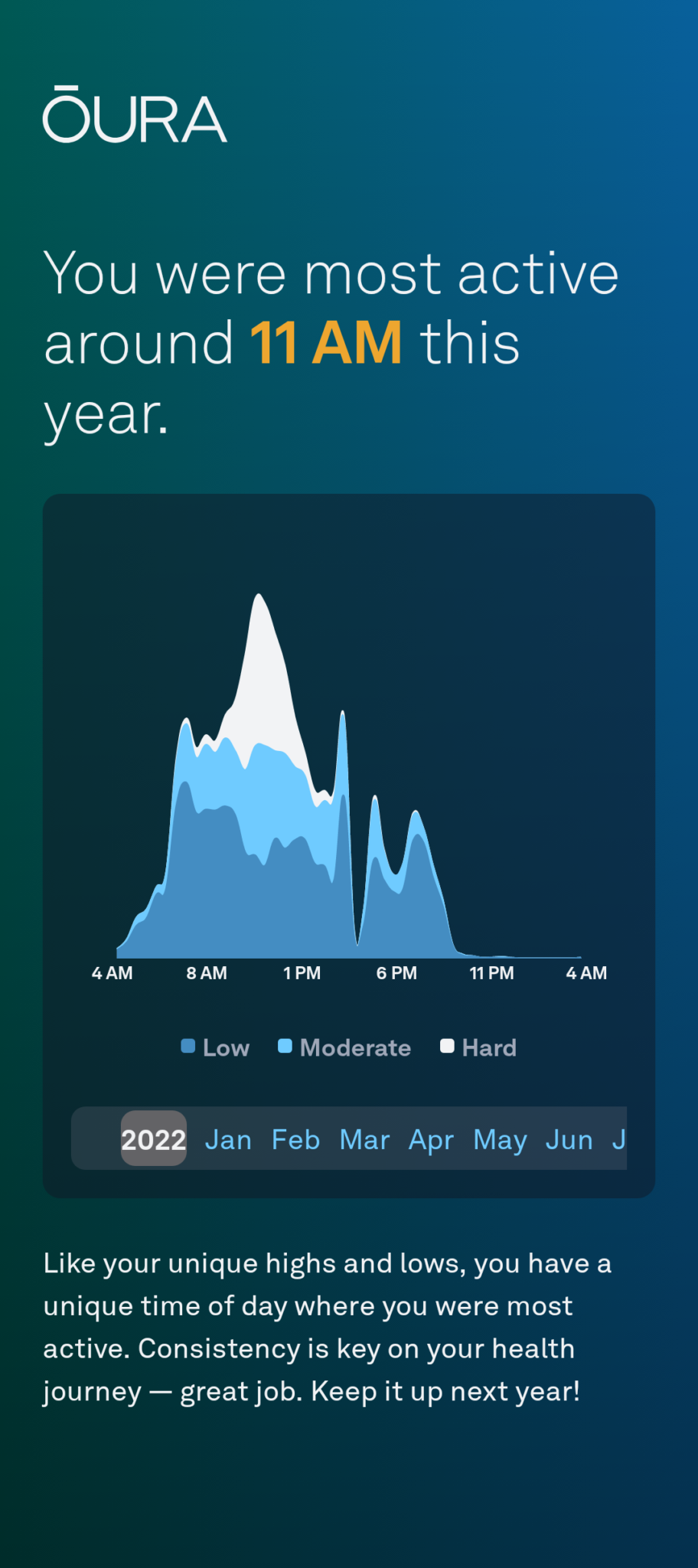Switch the chart to Mar
Image resolution: width=698 pixels, height=1568 pixels.
pyautogui.click(x=364, y=1139)
